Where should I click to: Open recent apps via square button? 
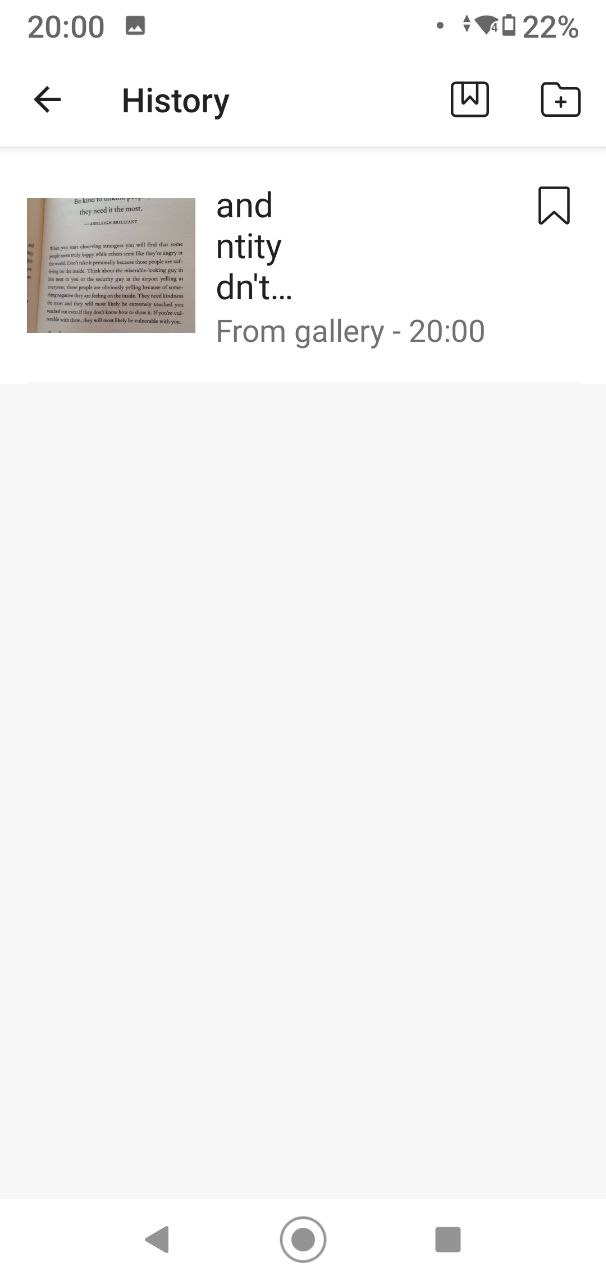tap(448, 1240)
